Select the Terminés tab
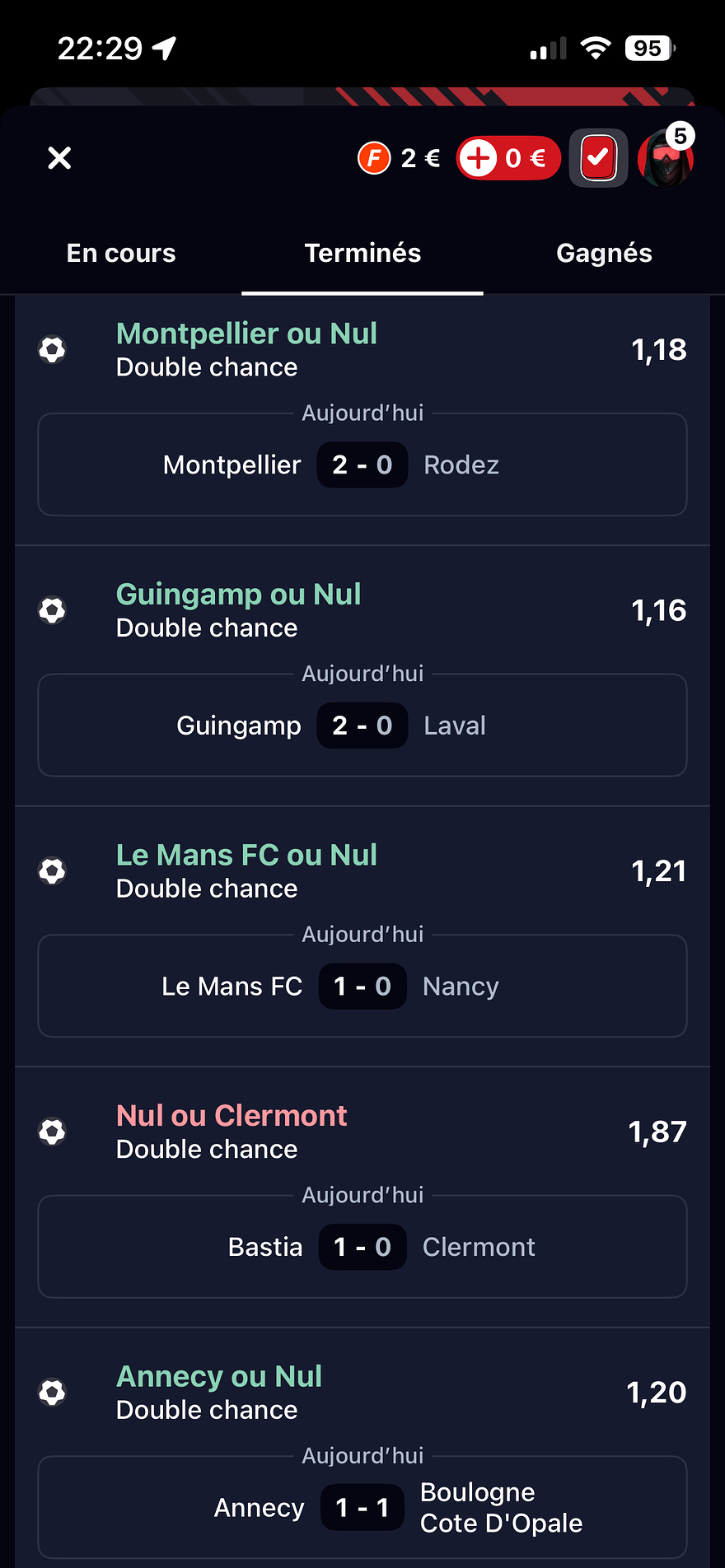 (x=362, y=253)
